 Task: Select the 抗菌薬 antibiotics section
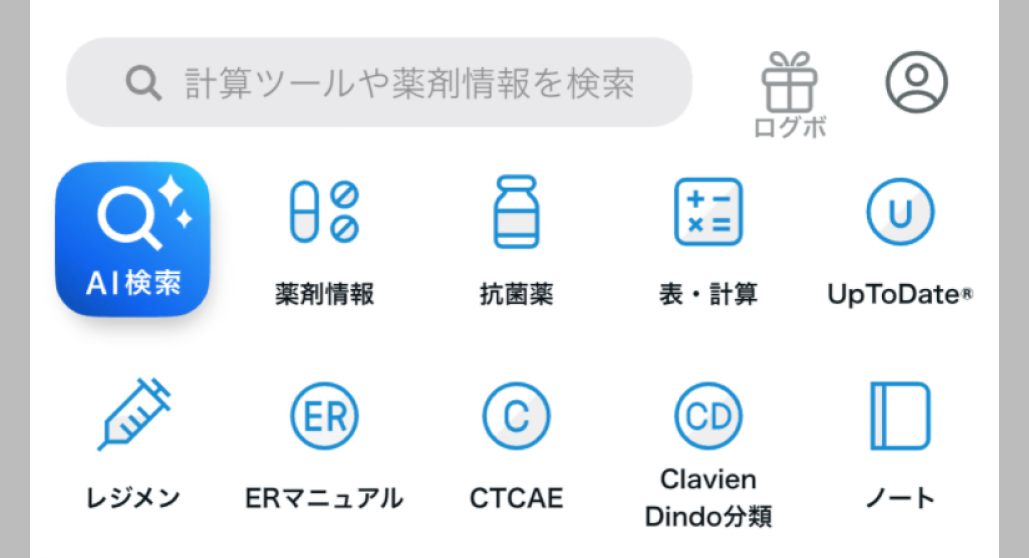[x=516, y=240]
